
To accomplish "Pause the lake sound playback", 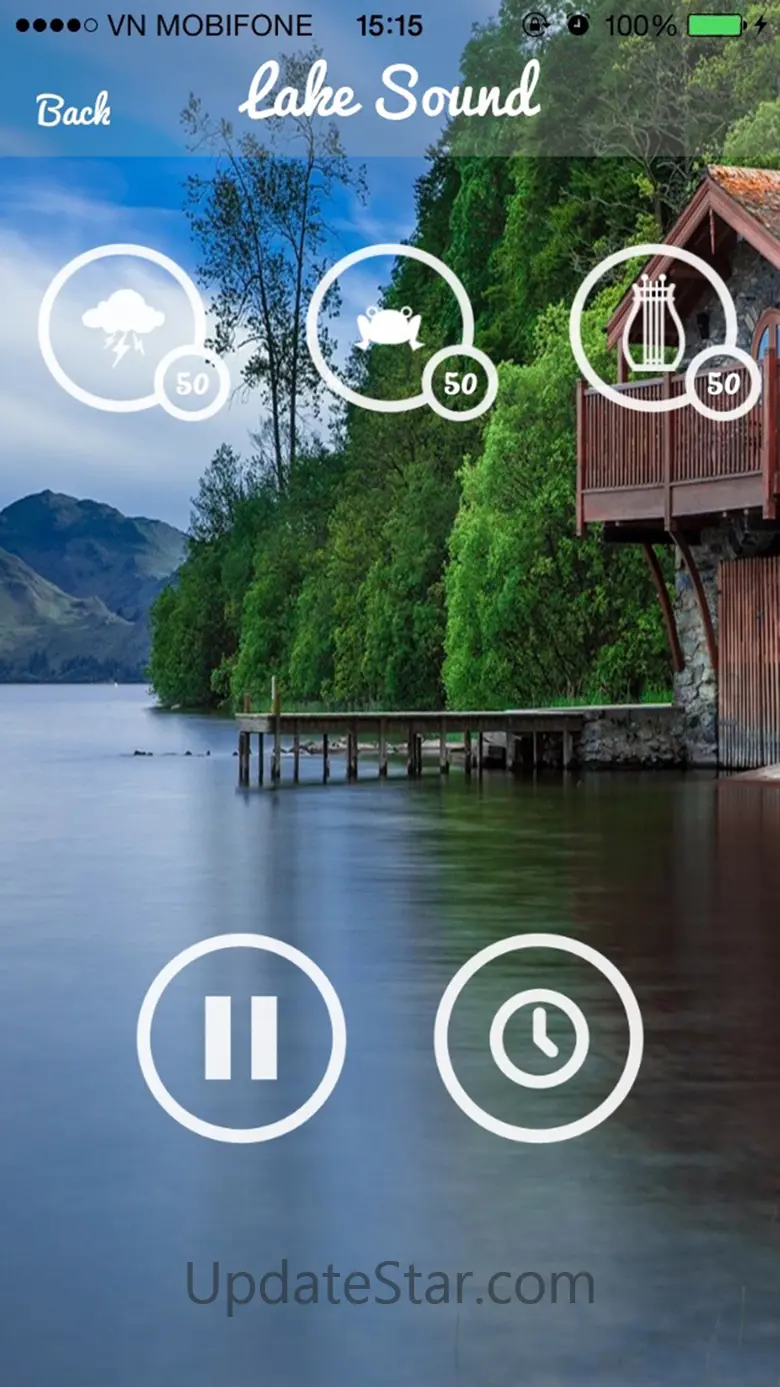I will click(x=241, y=1038).
